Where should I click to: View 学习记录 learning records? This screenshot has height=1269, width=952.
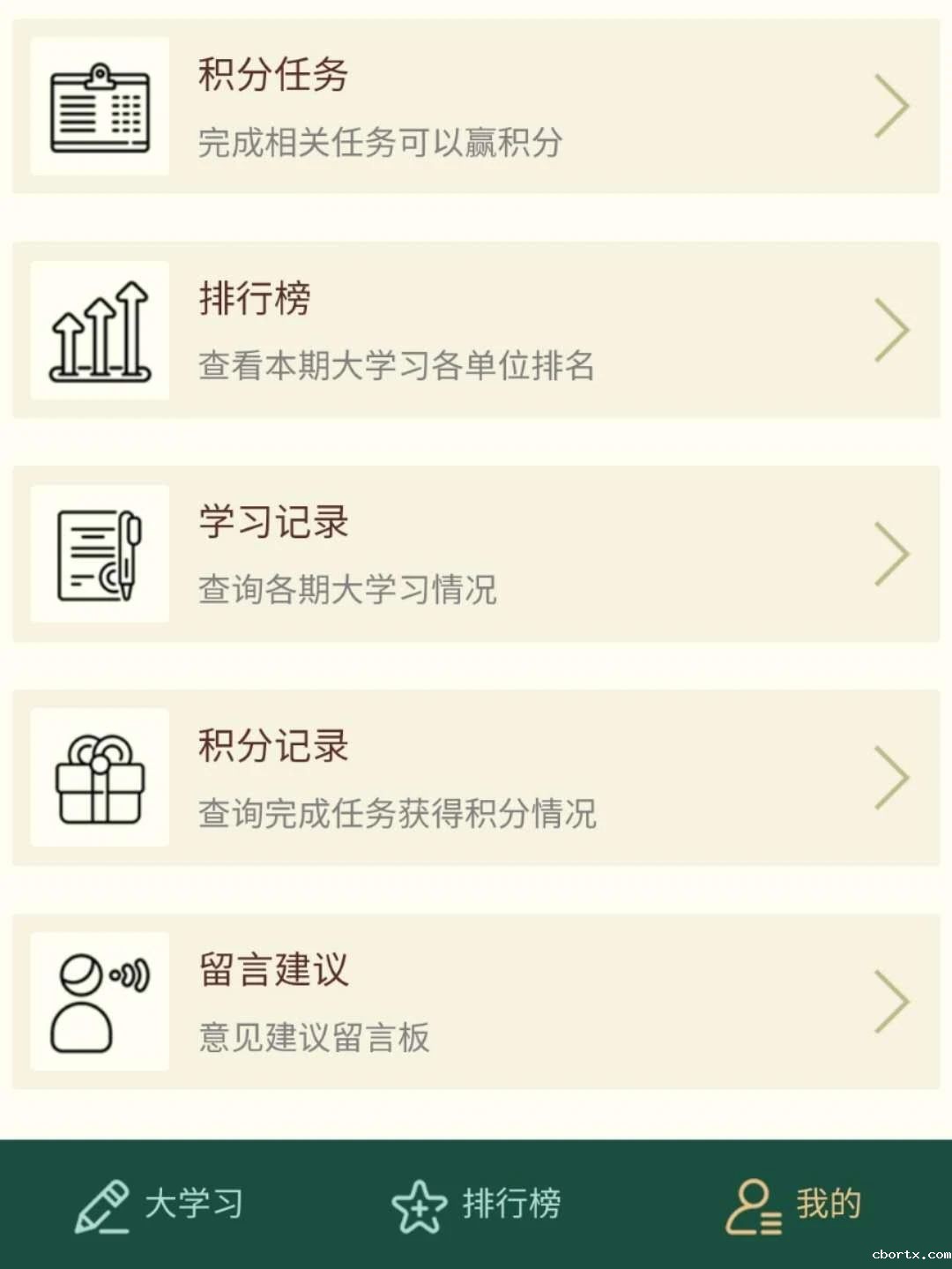tap(476, 554)
